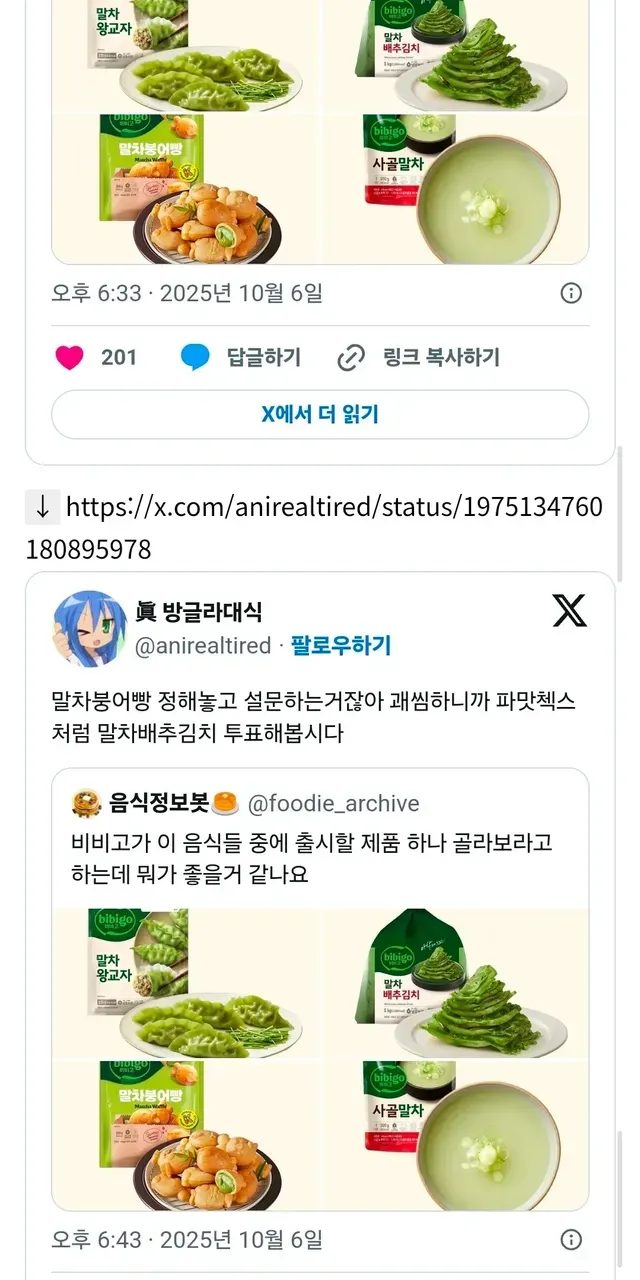The height and width of the screenshot is (1280, 640).
Task: Open the 오후 6:43 · 2025년 10월 6일 timestamp
Action: (187, 1240)
